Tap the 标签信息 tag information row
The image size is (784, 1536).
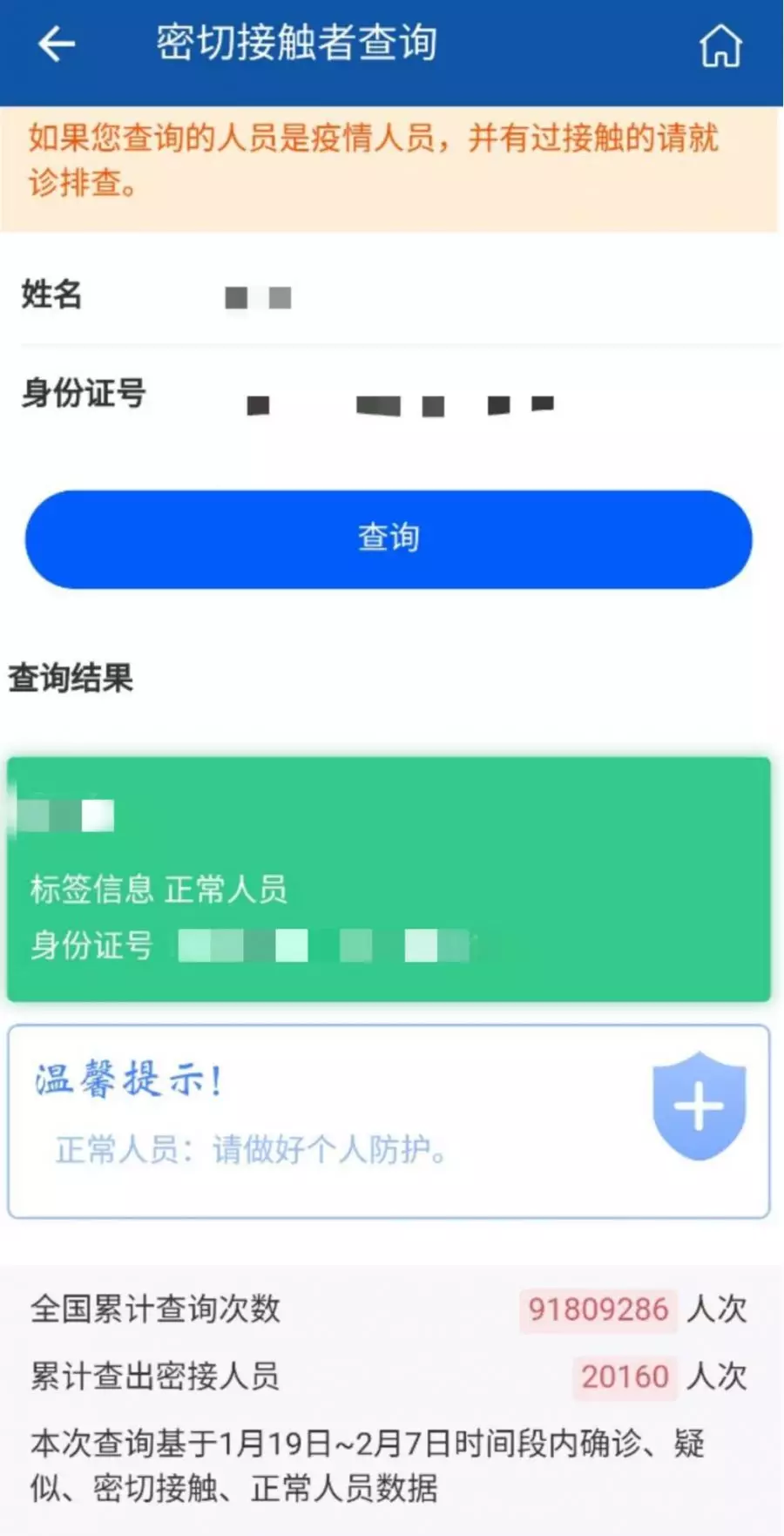tap(91, 890)
